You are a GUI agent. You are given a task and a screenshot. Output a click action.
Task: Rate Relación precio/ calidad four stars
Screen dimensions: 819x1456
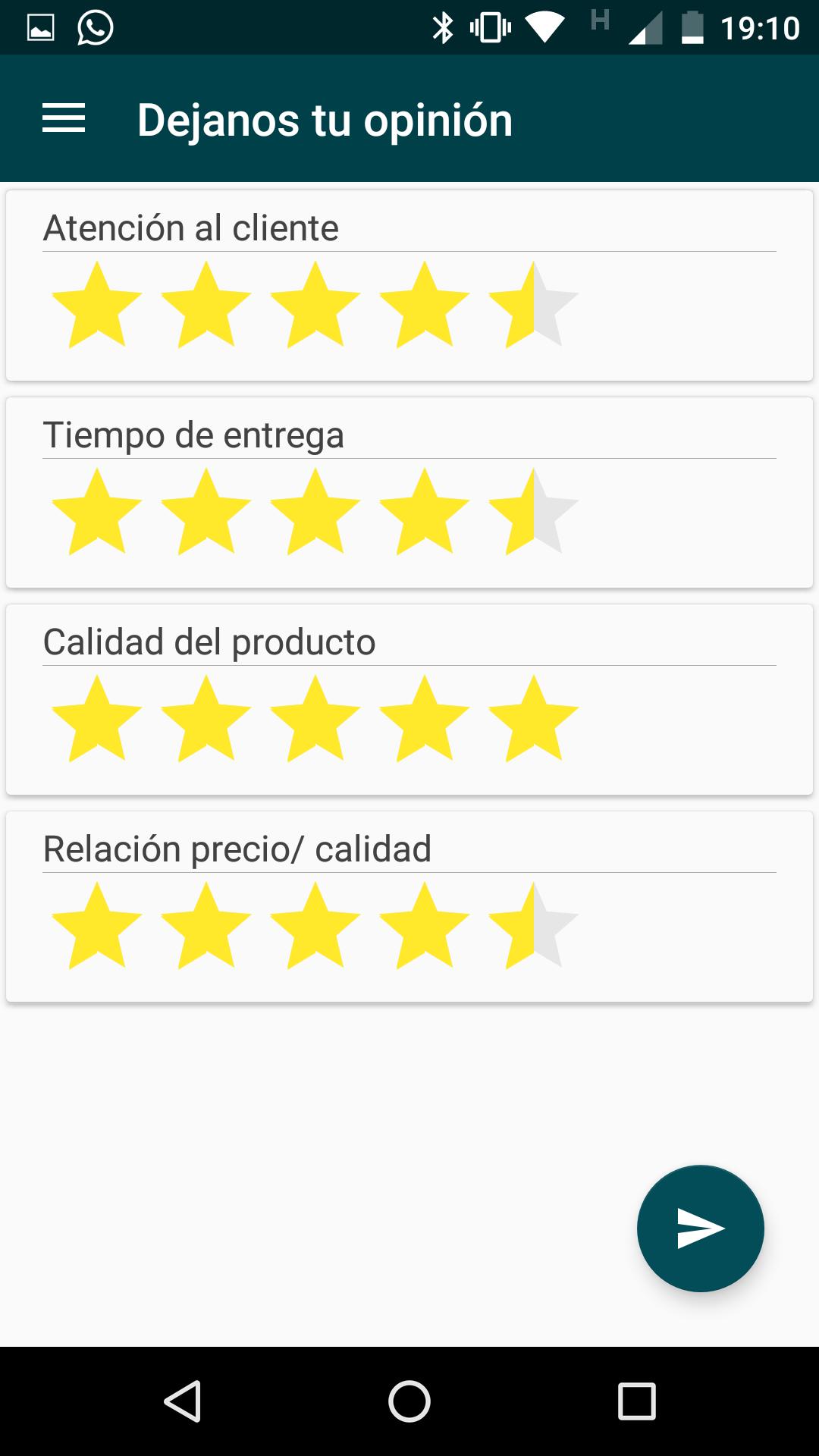click(x=425, y=927)
